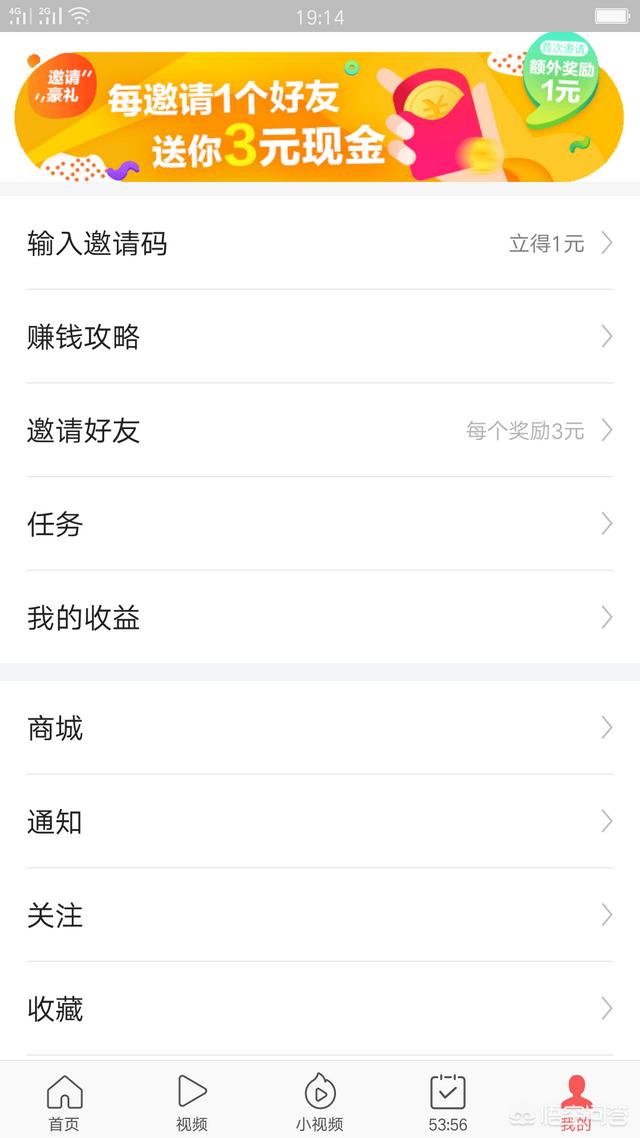Open the 赚钱攻略 guide
640x1138 pixels.
tap(320, 337)
